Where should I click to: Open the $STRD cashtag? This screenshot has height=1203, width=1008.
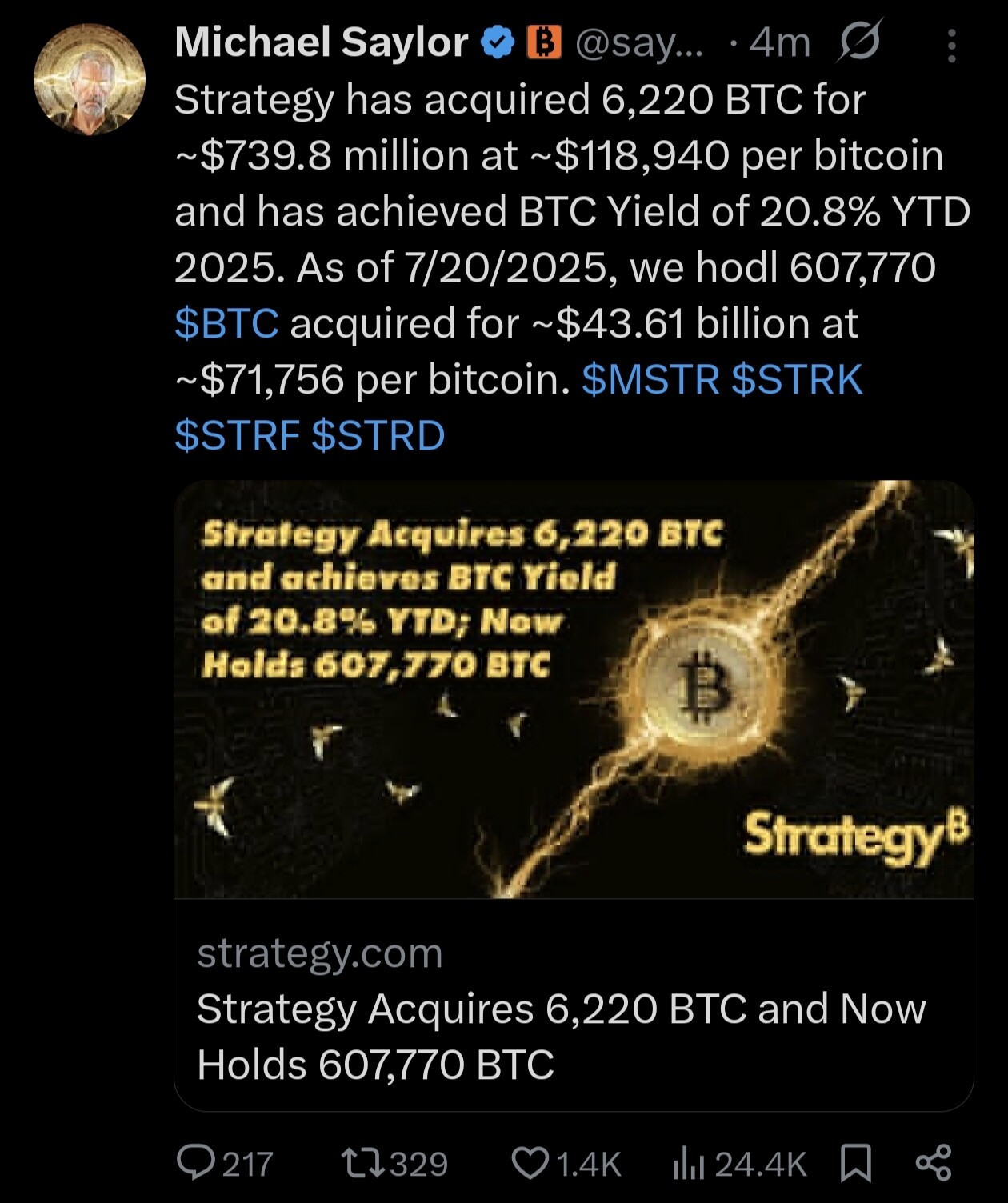point(378,436)
